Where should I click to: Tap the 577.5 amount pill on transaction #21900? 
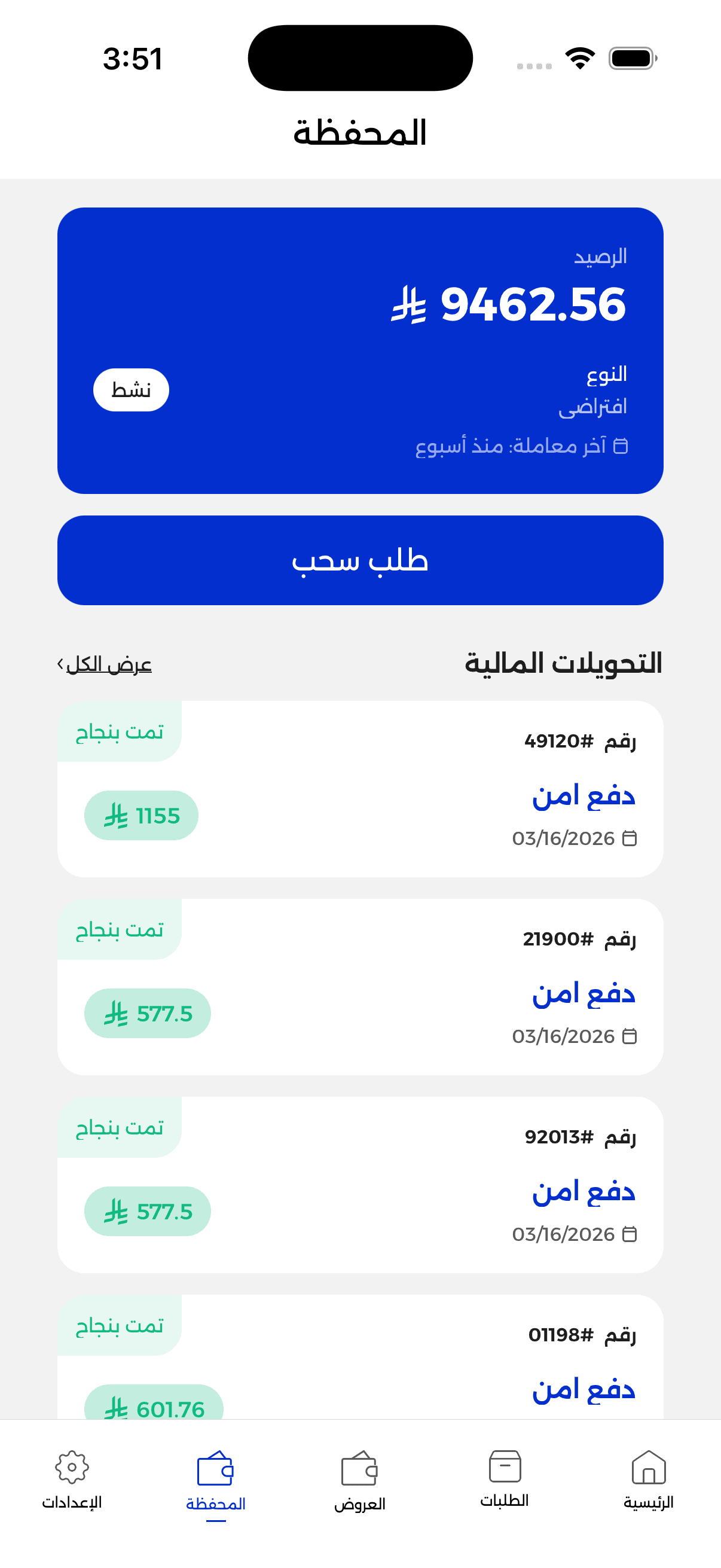[149, 1013]
